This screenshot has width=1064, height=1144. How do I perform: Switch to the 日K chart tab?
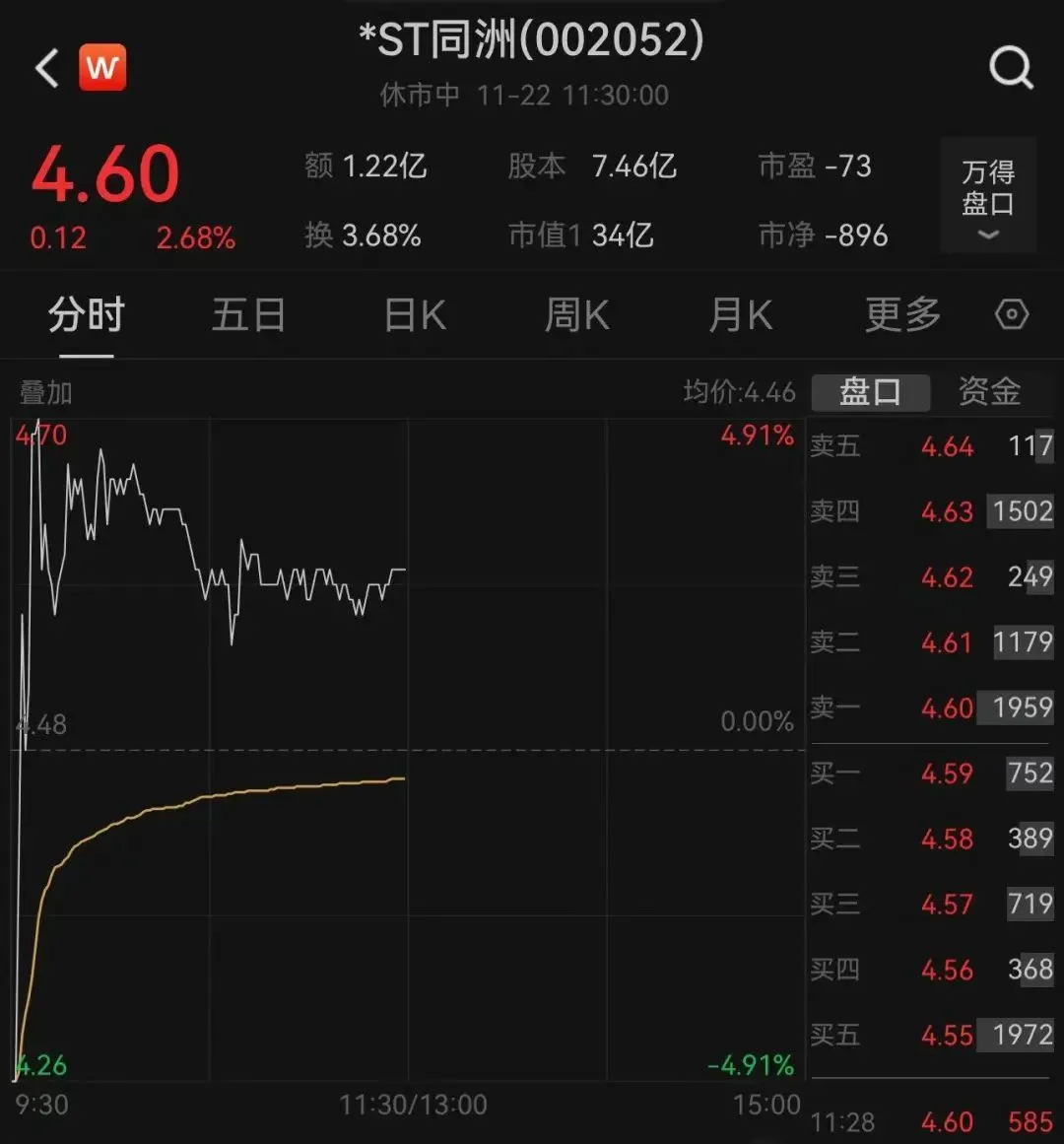(415, 315)
